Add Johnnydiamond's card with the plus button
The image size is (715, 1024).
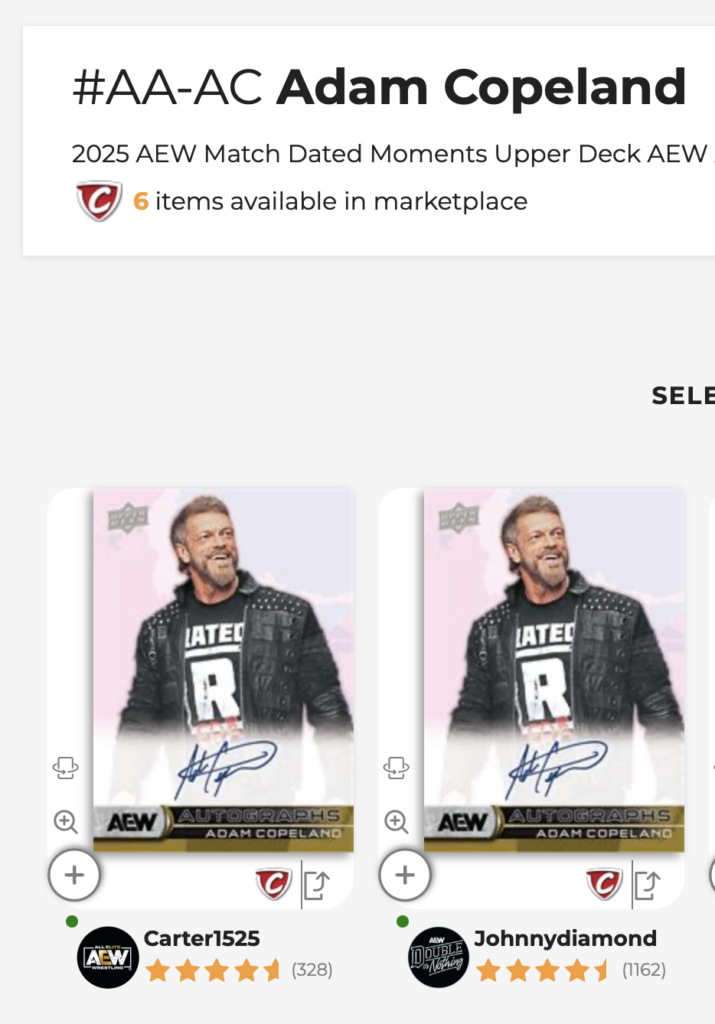404,877
